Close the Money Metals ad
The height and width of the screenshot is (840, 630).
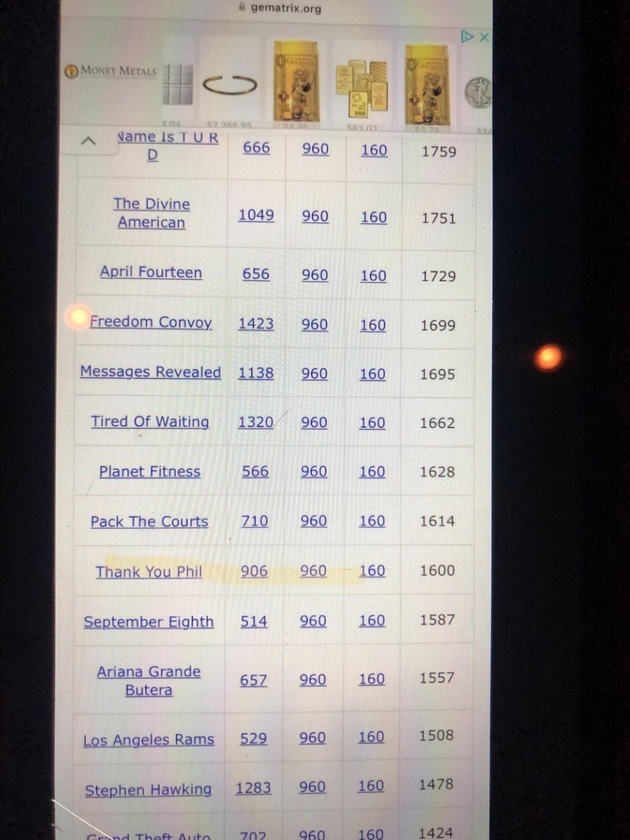[484, 37]
